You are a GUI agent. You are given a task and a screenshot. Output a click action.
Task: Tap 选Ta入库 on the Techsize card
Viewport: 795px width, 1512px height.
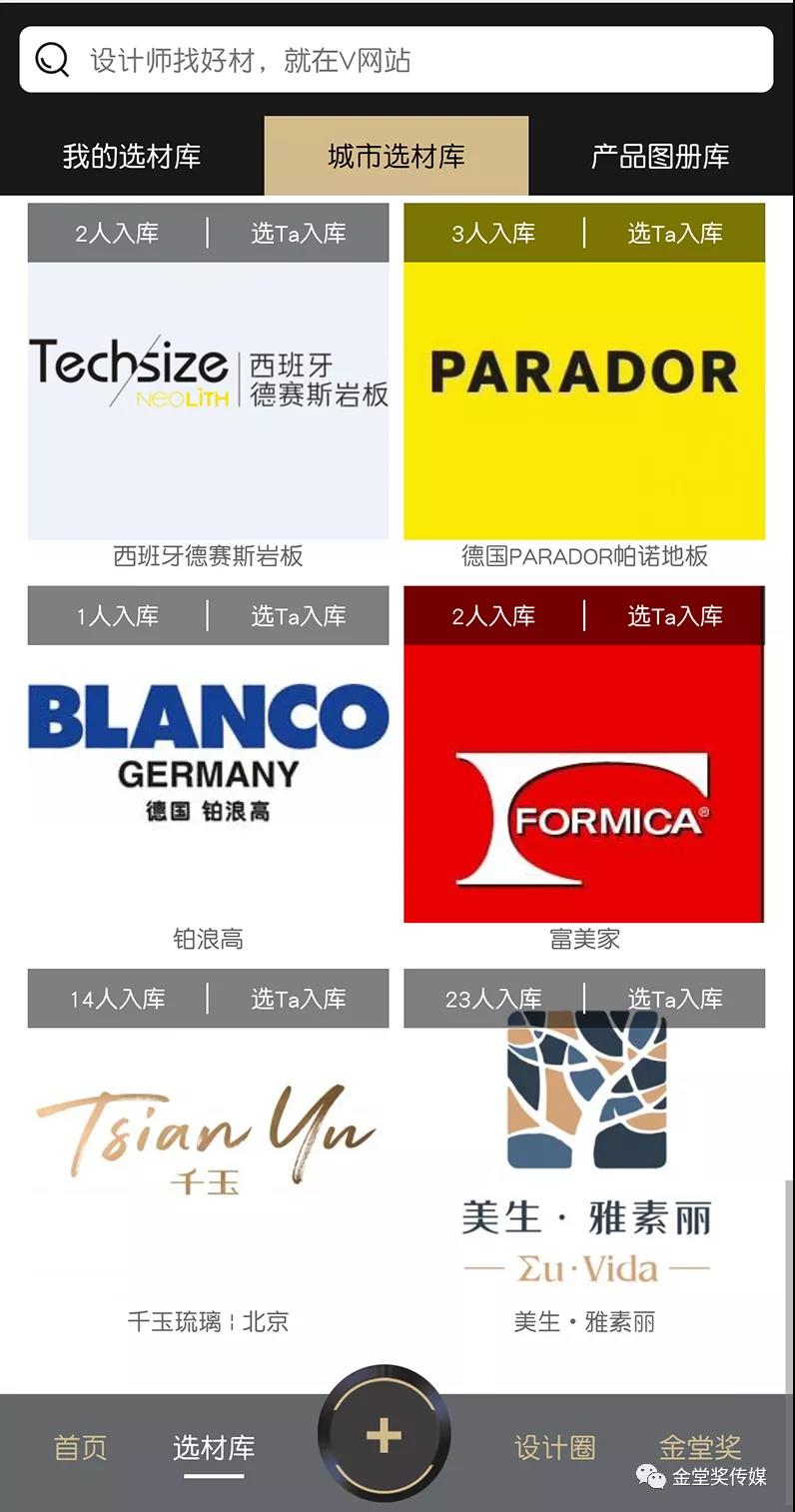pos(299,234)
